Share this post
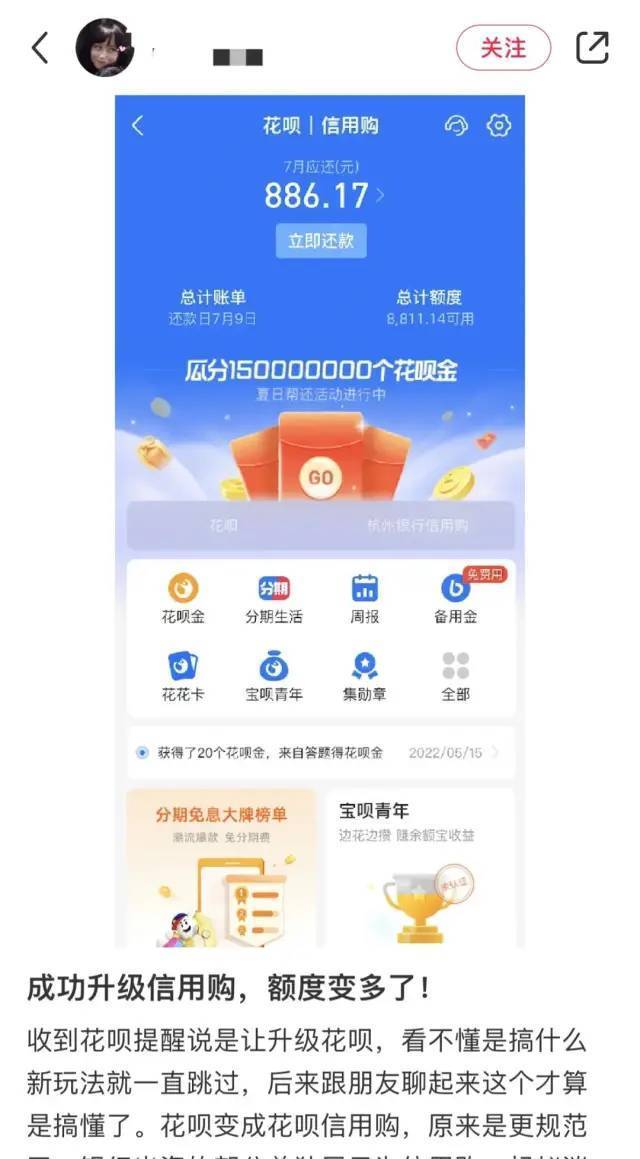Viewport: 640px width, 1159px height. pyautogui.click(x=592, y=47)
